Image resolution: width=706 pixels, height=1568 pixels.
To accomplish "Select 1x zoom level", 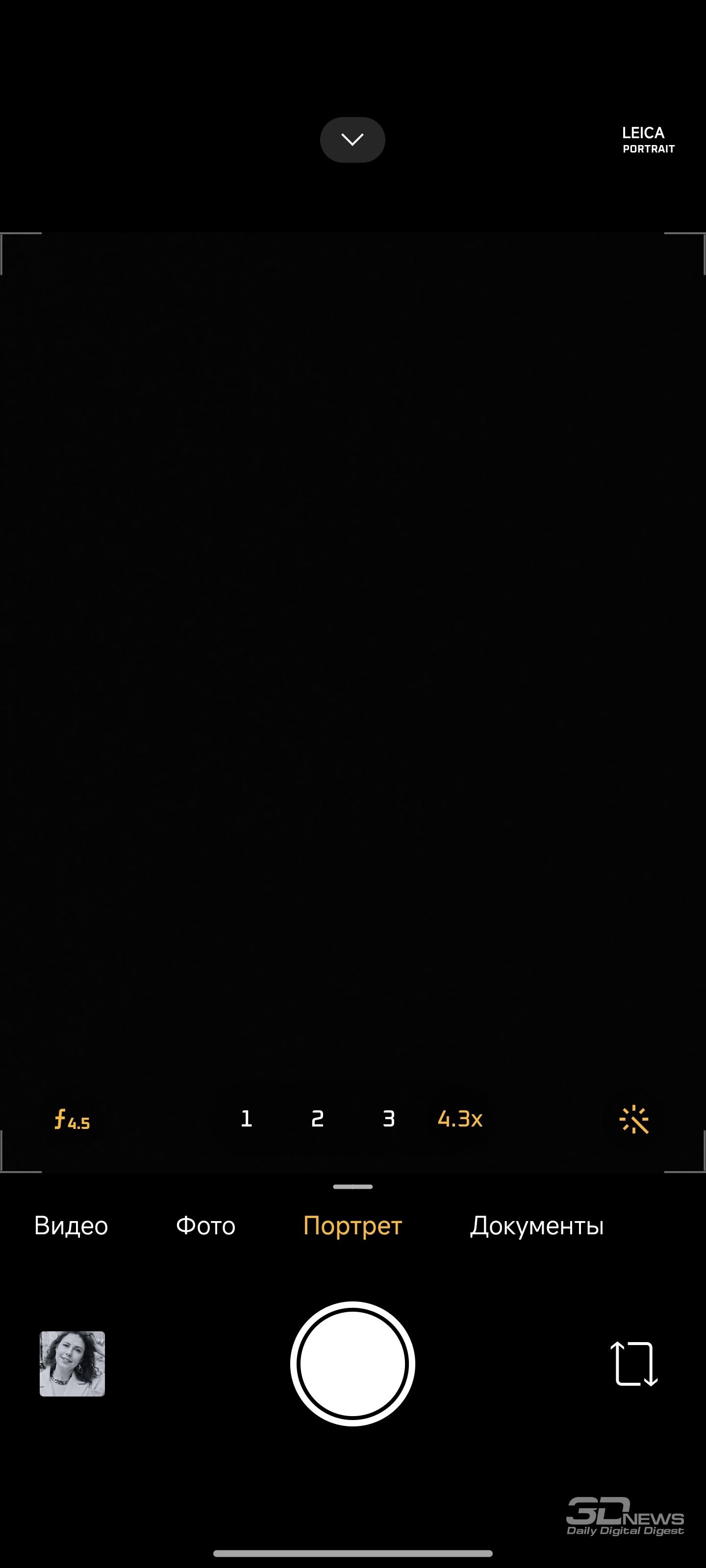I will pos(246,1118).
